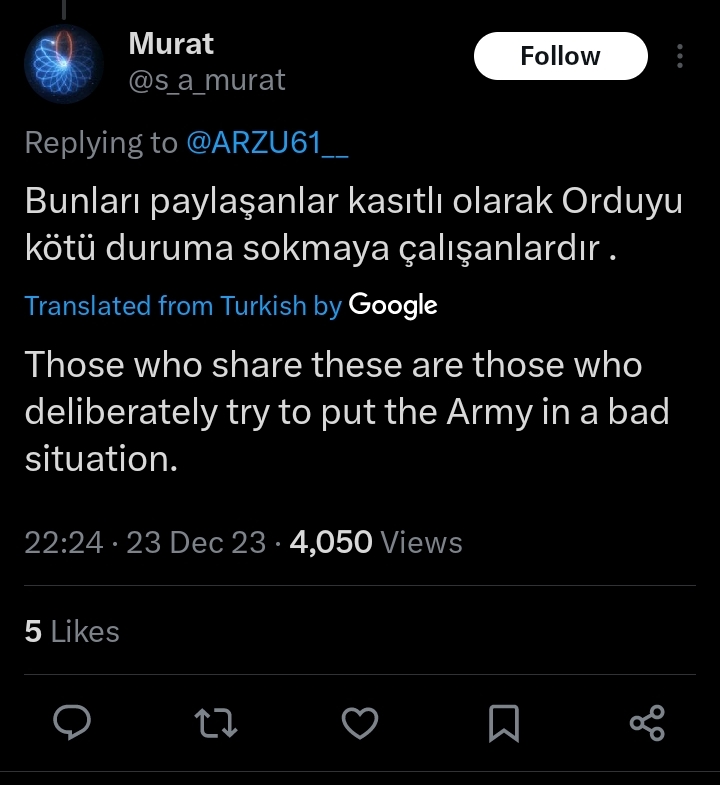The height and width of the screenshot is (785, 720).
Task: Open the tweet overflow menu
Action: point(680,56)
